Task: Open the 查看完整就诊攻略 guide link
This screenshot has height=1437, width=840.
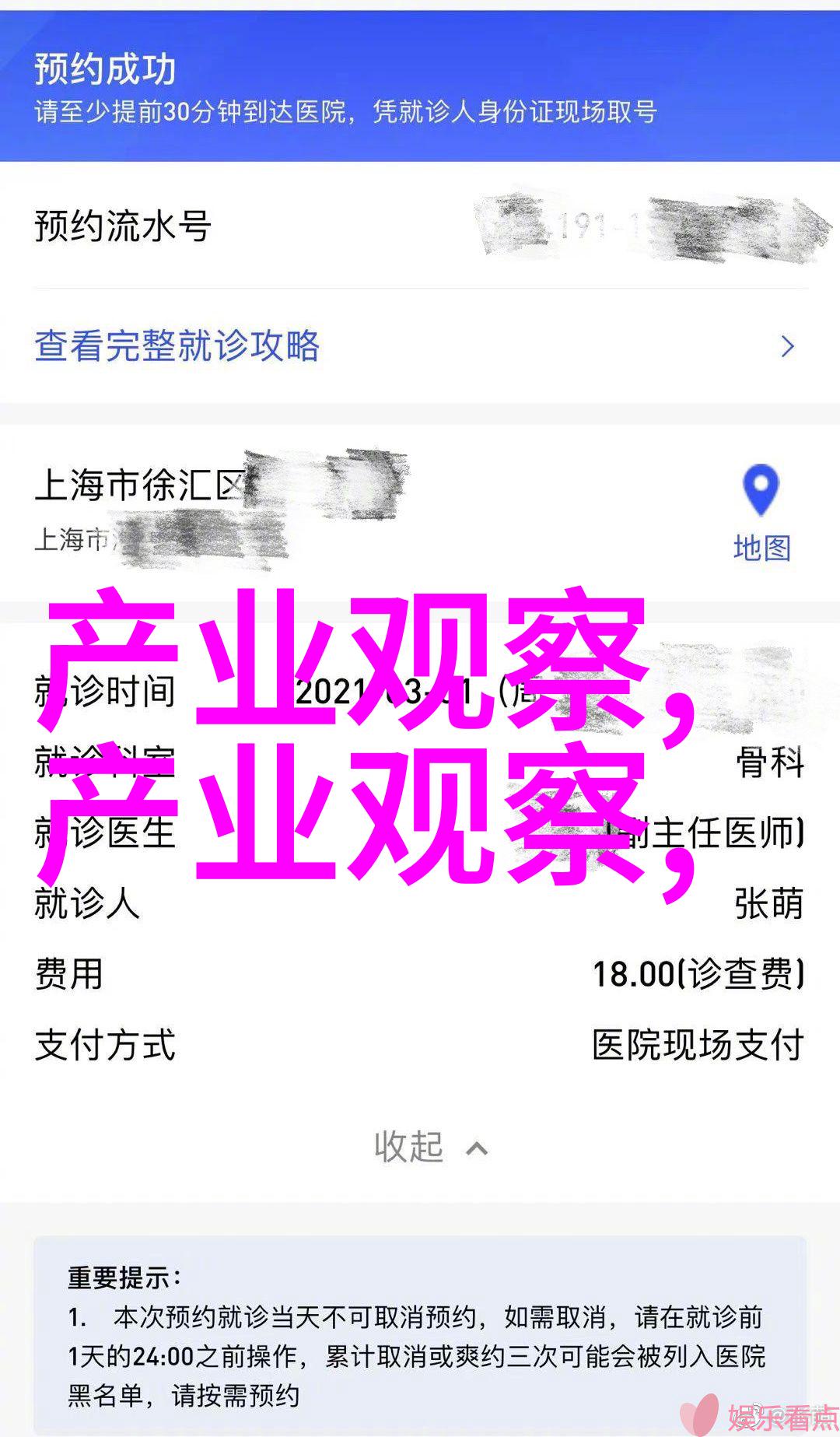Action: tap(177, 345)
